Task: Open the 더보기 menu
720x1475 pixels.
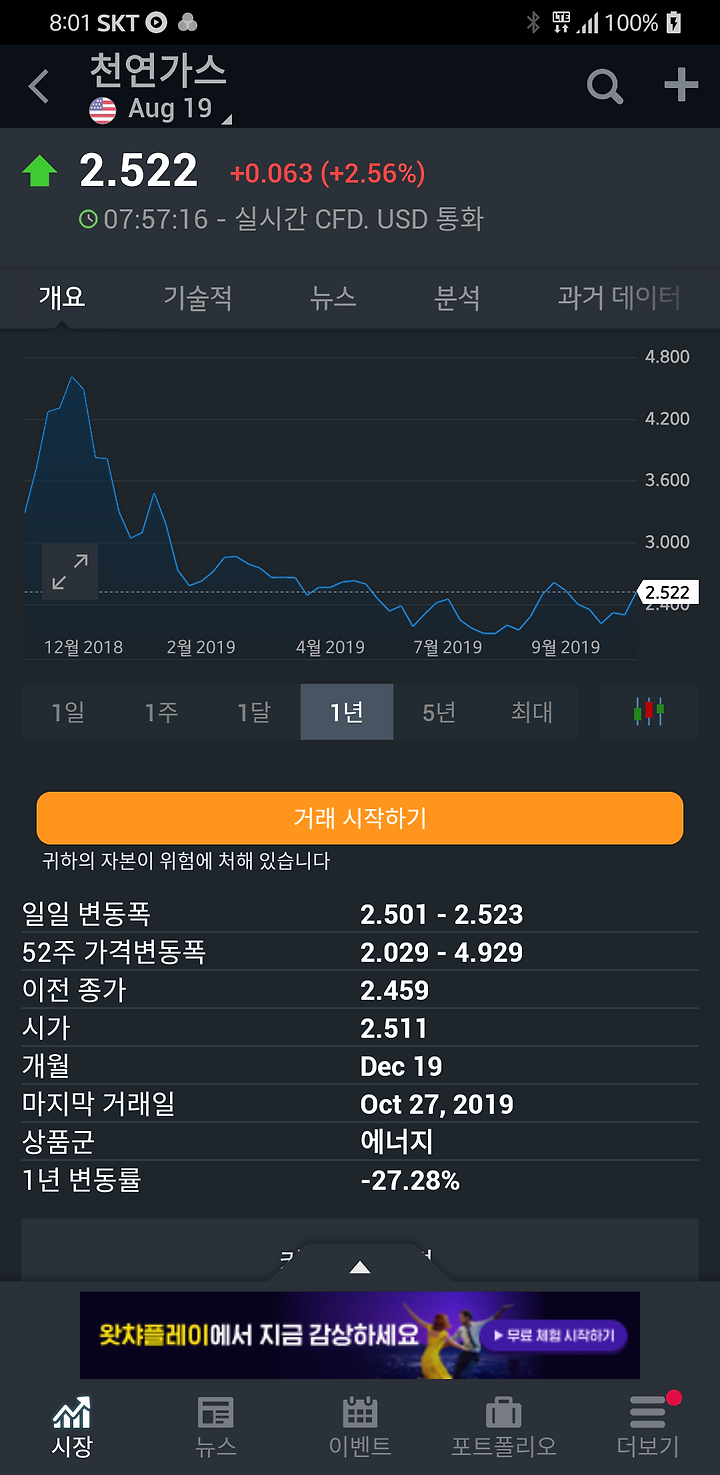Action: (x=648, y=1427)
